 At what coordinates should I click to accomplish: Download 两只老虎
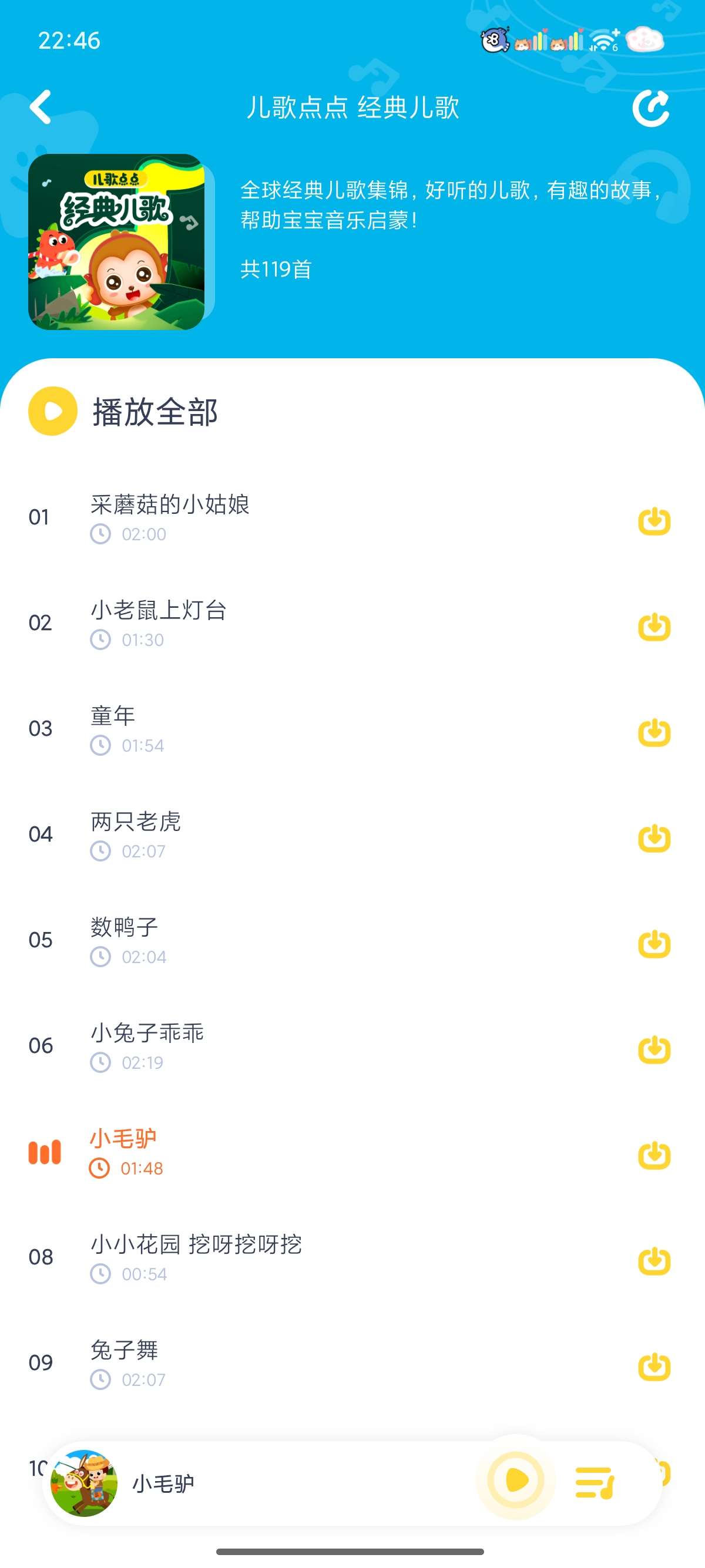[x=654, y=838]
